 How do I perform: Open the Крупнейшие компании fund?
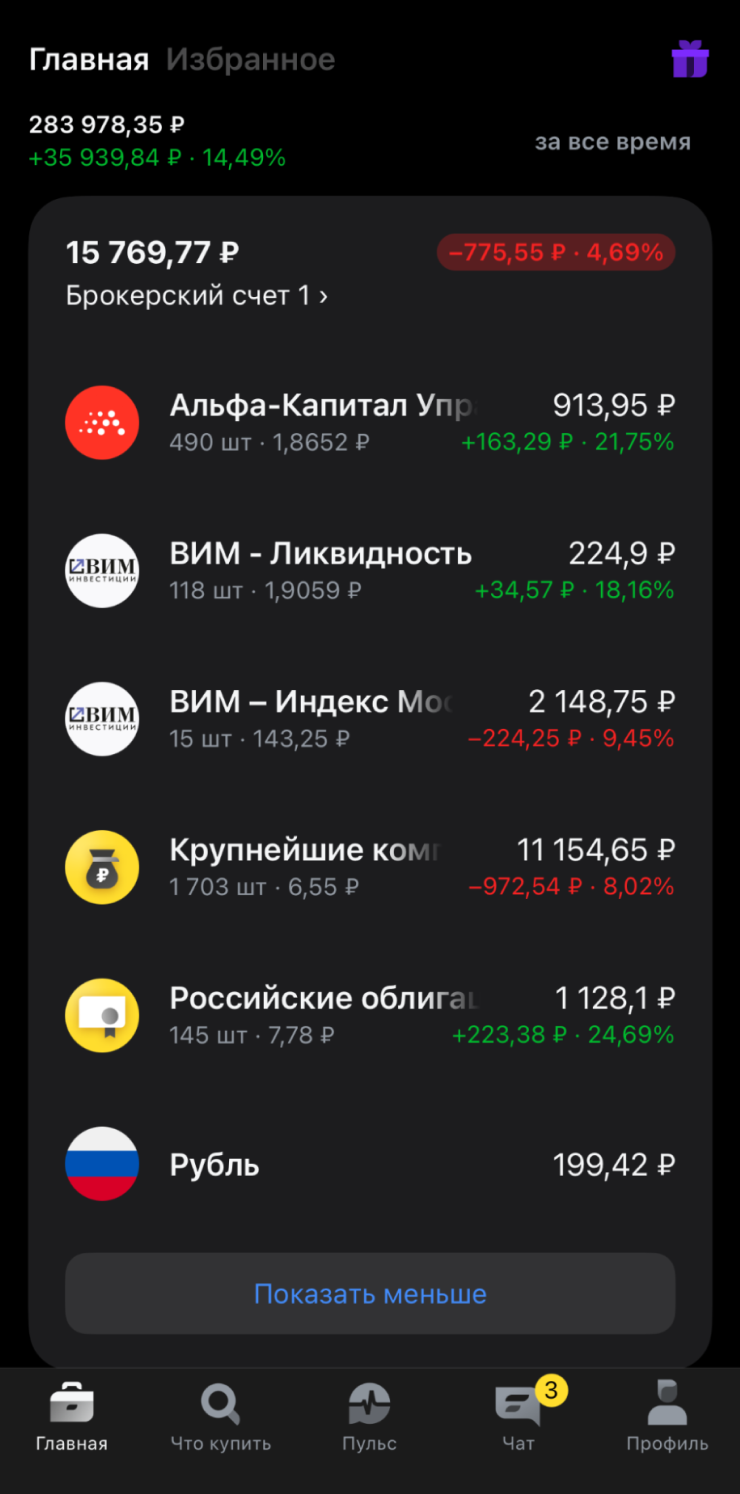coord(370,867)
